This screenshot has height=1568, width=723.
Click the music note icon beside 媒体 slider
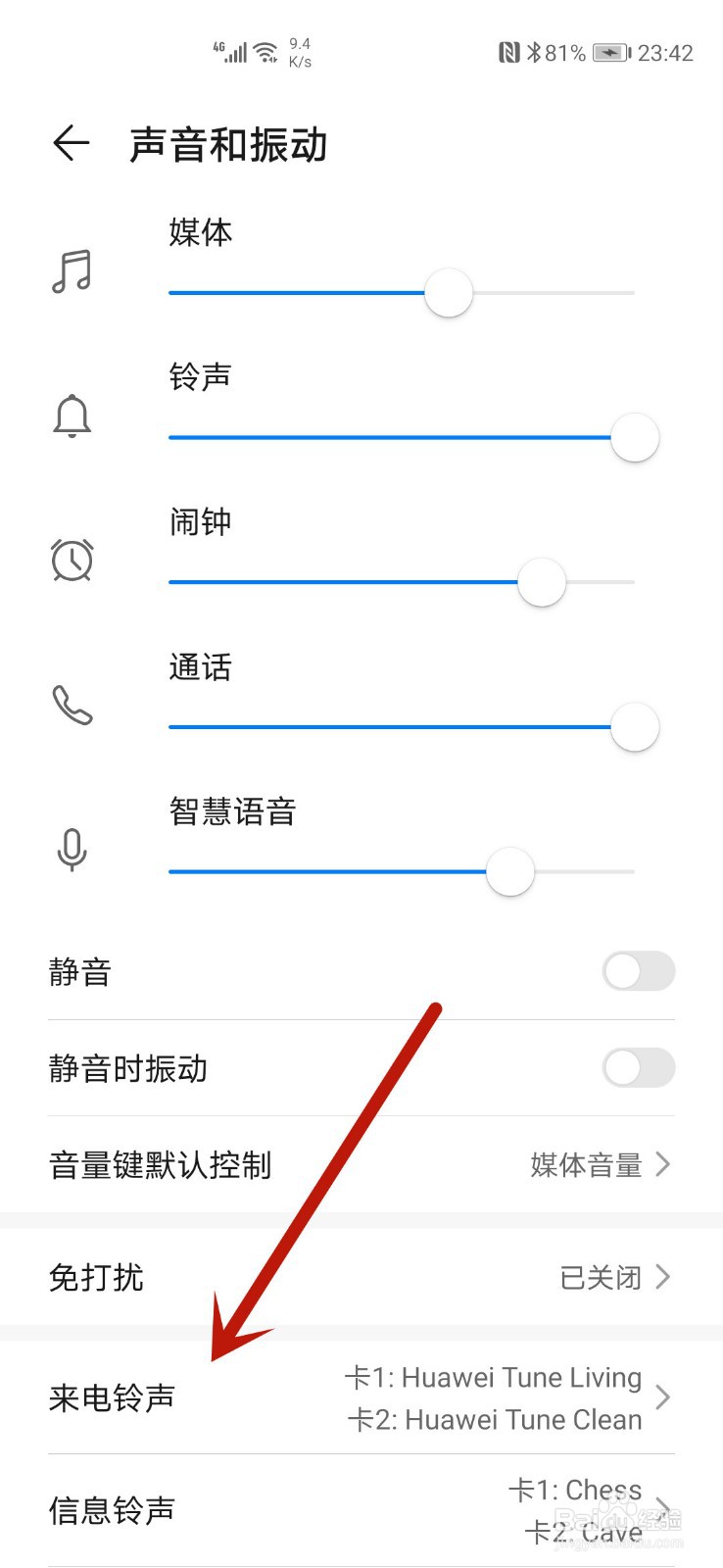click(72, 271)
